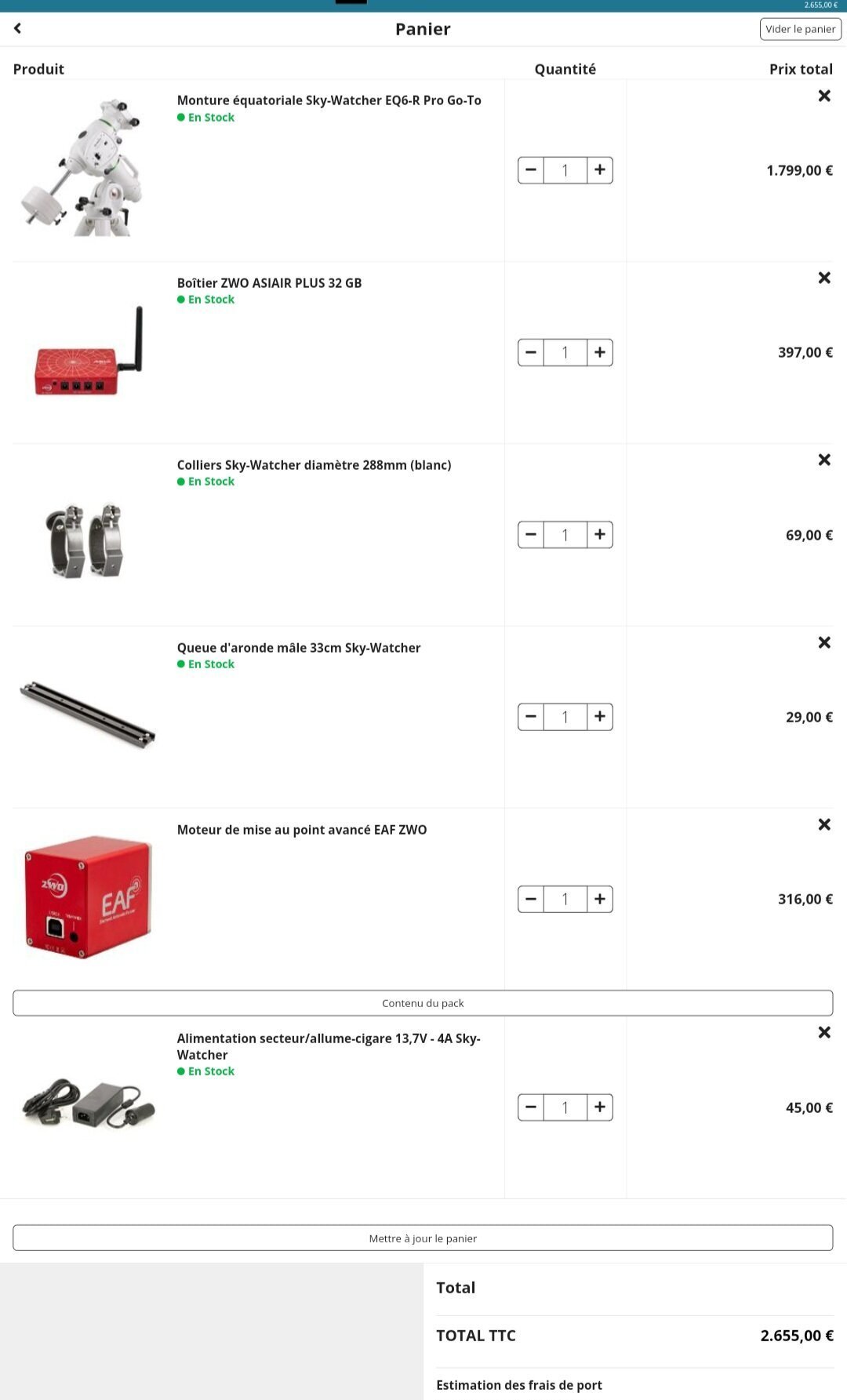
Task: Remove the EQ6-R Pro mount from cart
Action: click(x=824, y=96)
